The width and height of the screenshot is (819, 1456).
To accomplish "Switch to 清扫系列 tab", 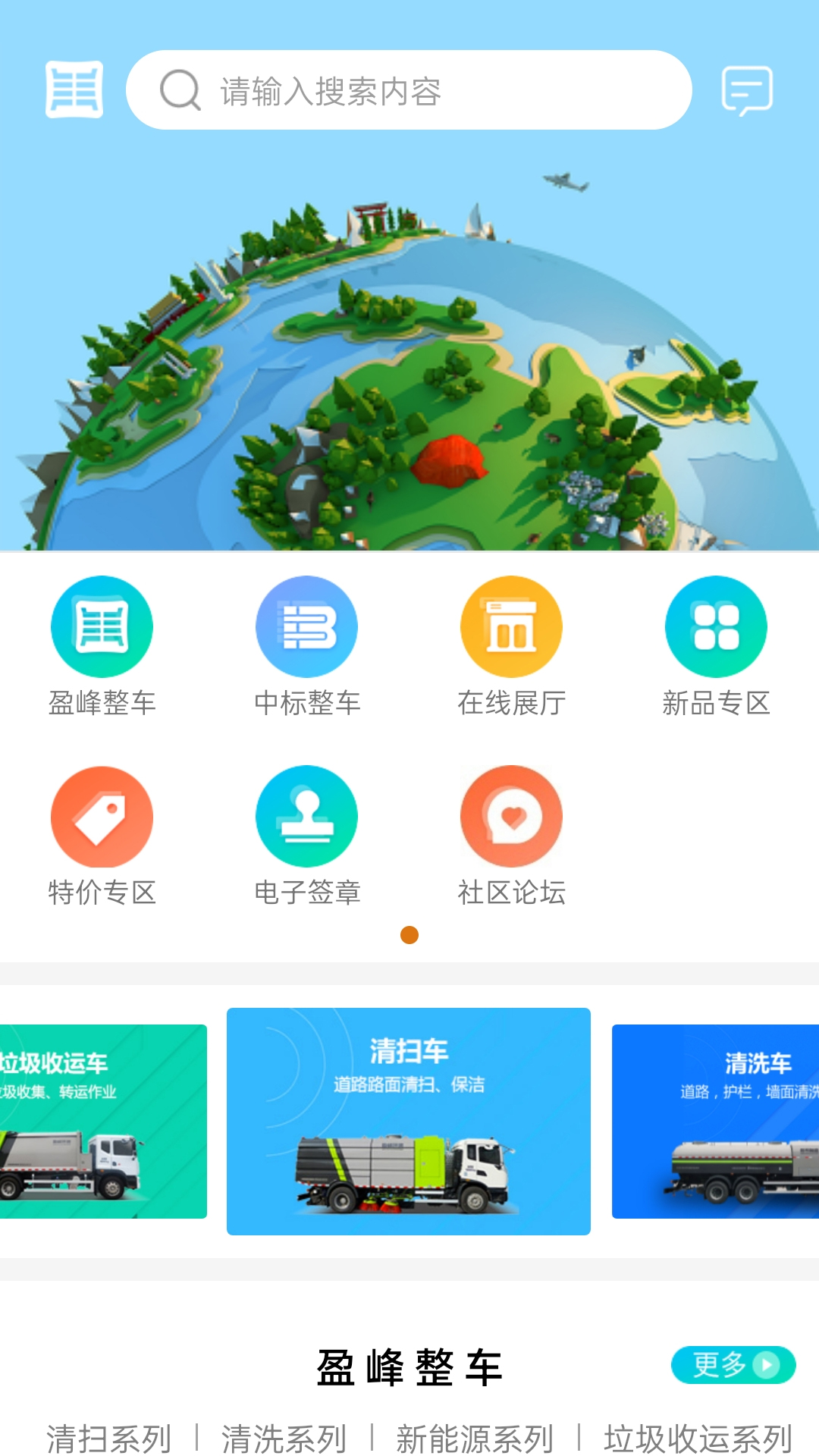I will point(109,1439).
